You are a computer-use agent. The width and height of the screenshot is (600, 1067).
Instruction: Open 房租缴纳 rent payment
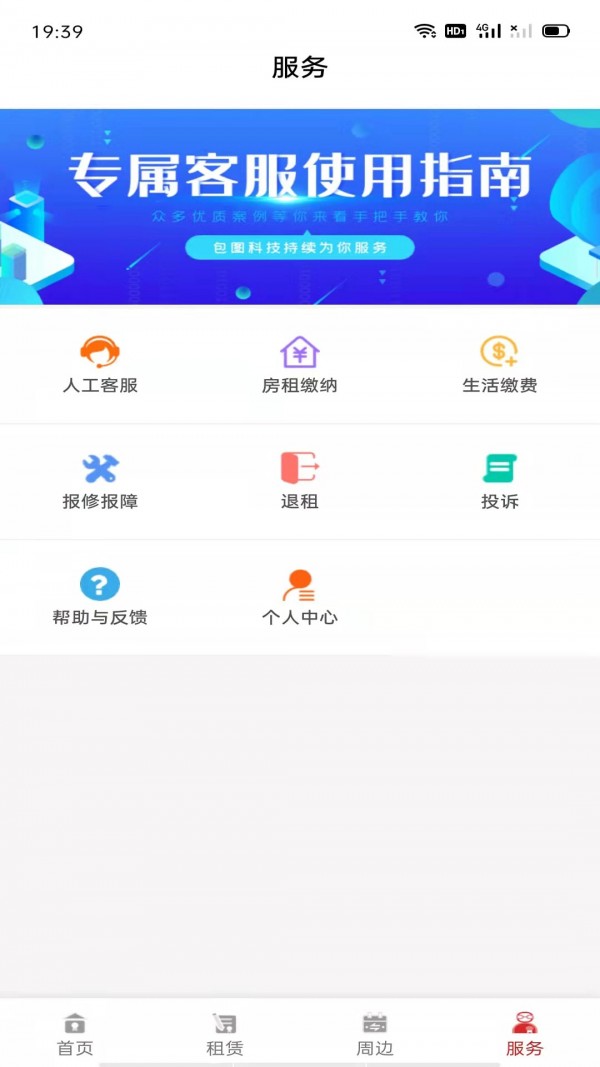pos(300,365)
